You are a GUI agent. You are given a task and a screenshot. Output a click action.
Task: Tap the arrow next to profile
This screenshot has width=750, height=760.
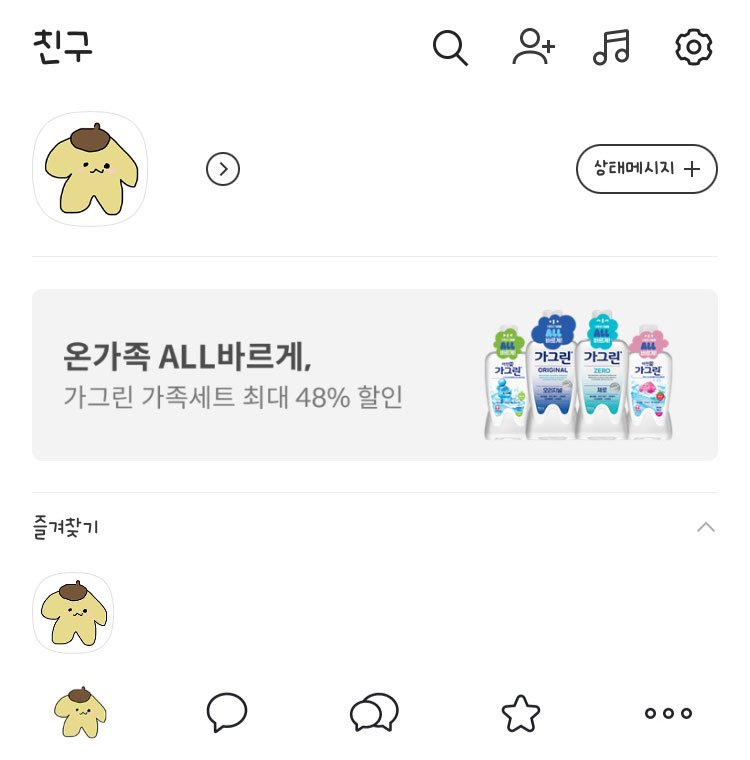pyautogui.click(x=223, y=169)
